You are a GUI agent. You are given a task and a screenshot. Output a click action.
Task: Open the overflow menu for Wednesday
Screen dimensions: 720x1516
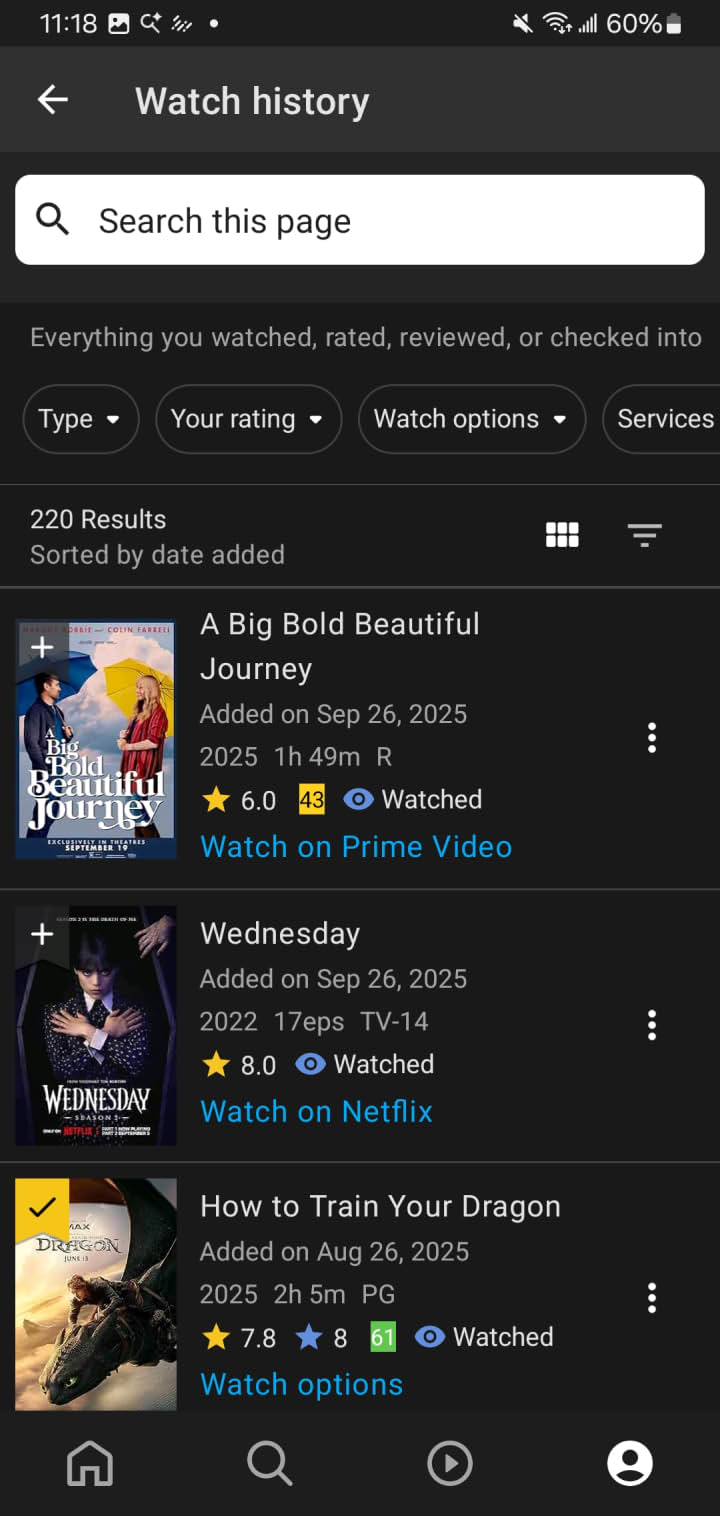click(x=651, y=1024)
